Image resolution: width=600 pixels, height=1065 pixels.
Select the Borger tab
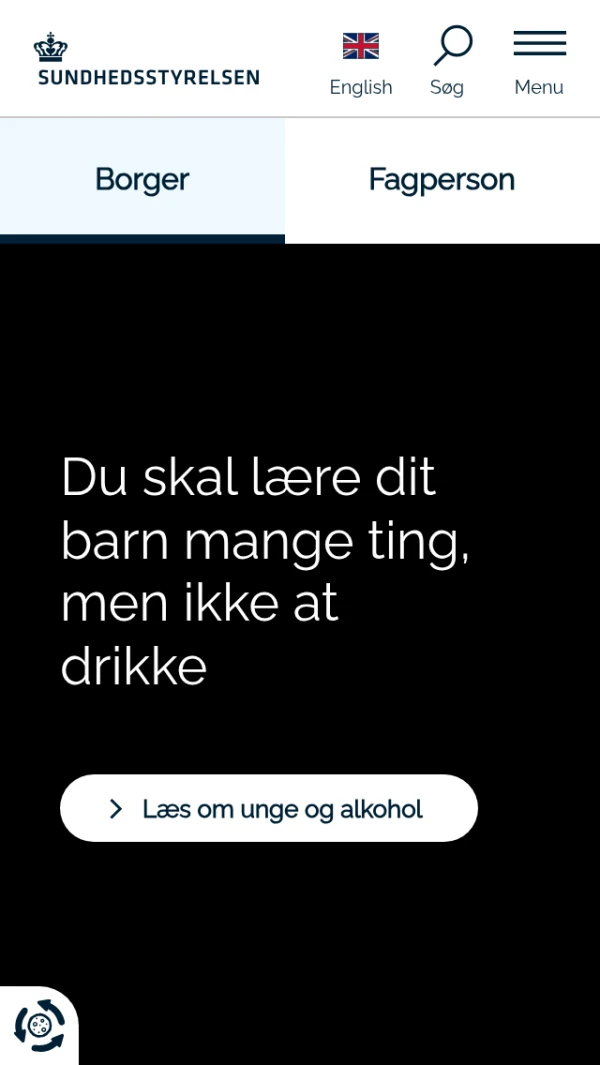click(142, 180)
